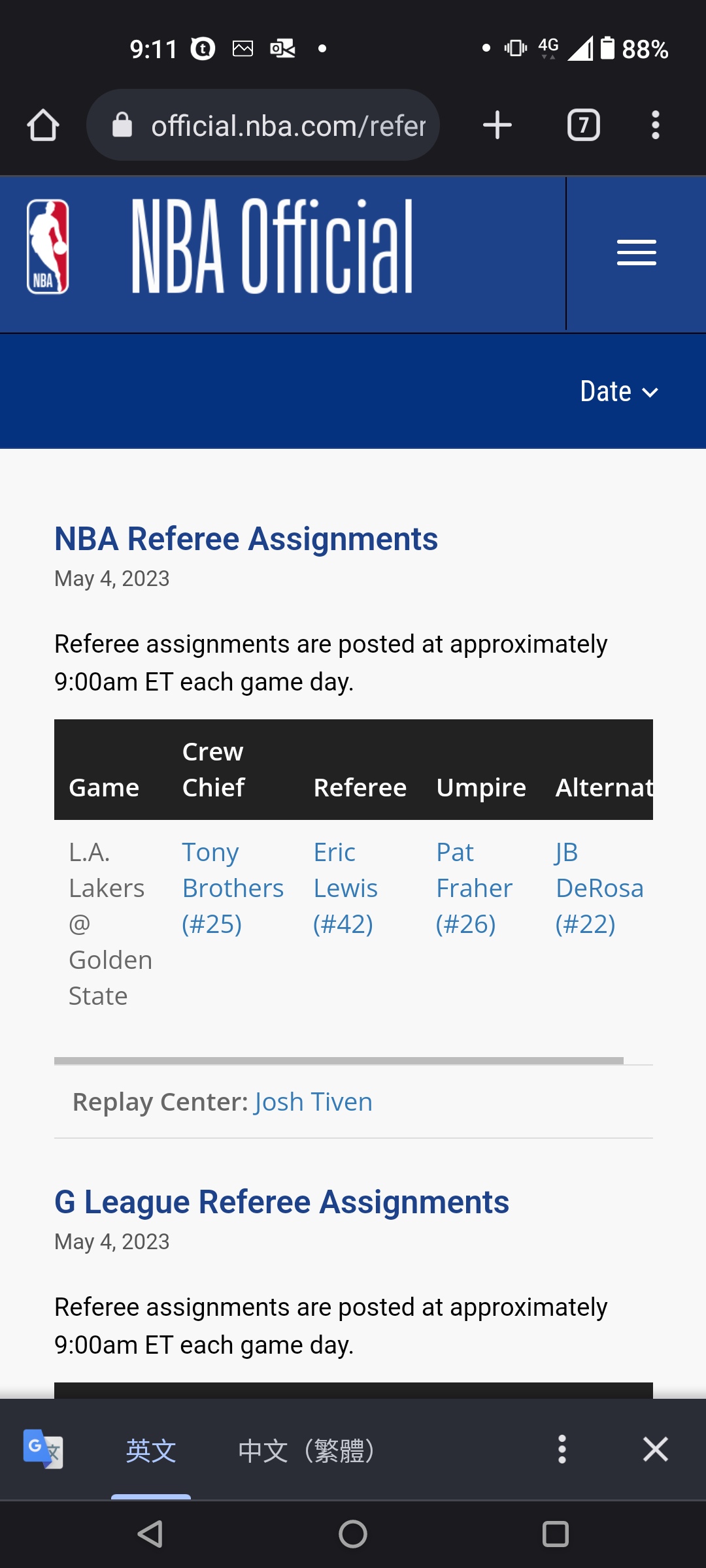Open Pat Fraher (#26) referee link
Screen dimensions: 706x1568
click(x=474, y=888)
